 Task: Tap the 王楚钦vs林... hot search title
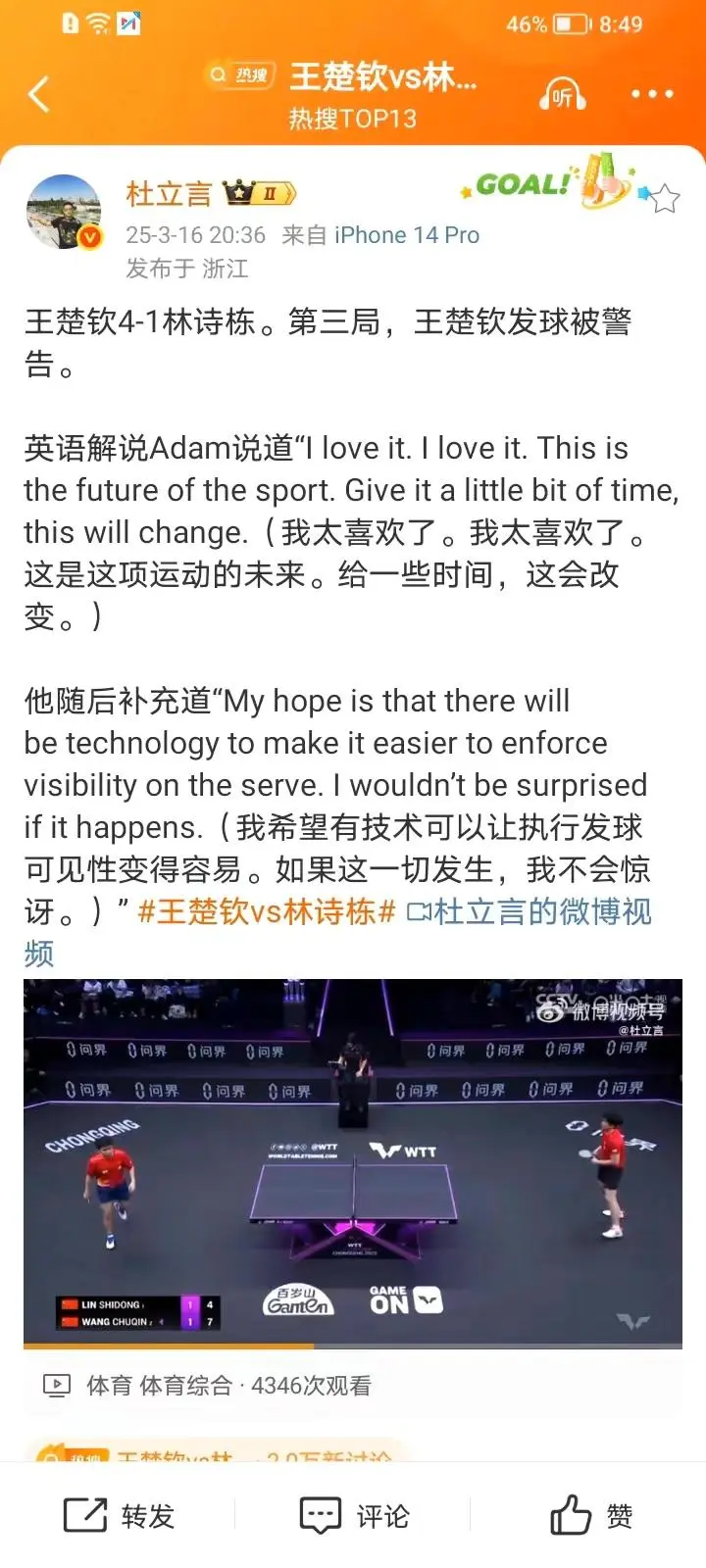click(382, 76)
